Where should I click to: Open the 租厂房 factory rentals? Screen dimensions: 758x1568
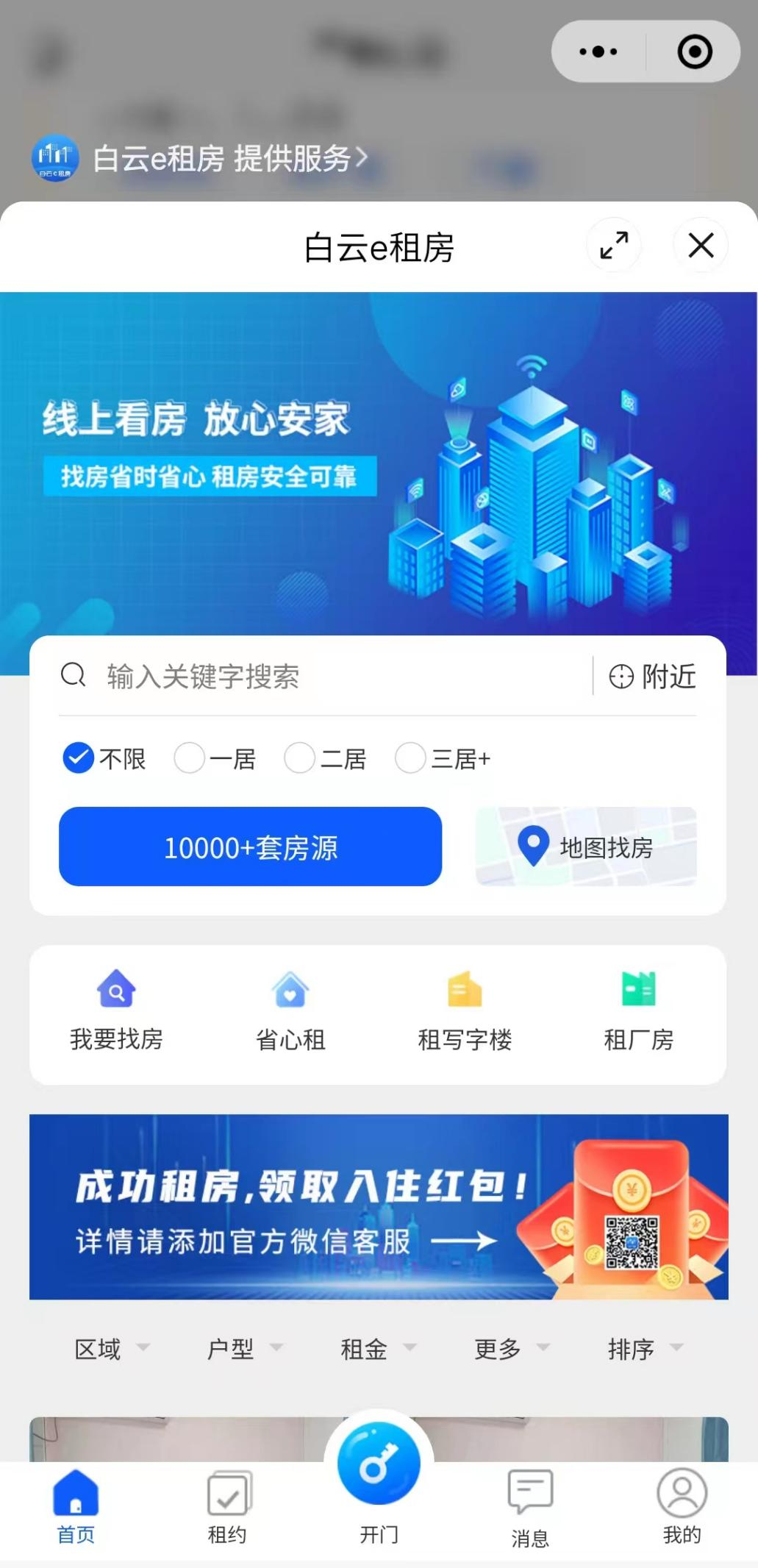(638, 1010)
